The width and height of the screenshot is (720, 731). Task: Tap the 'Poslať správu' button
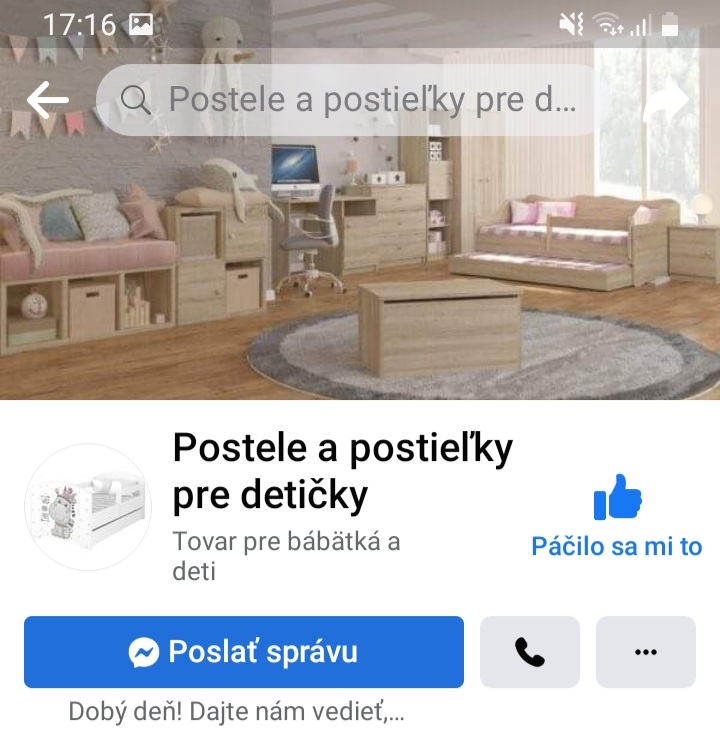[x=244, y=652]
